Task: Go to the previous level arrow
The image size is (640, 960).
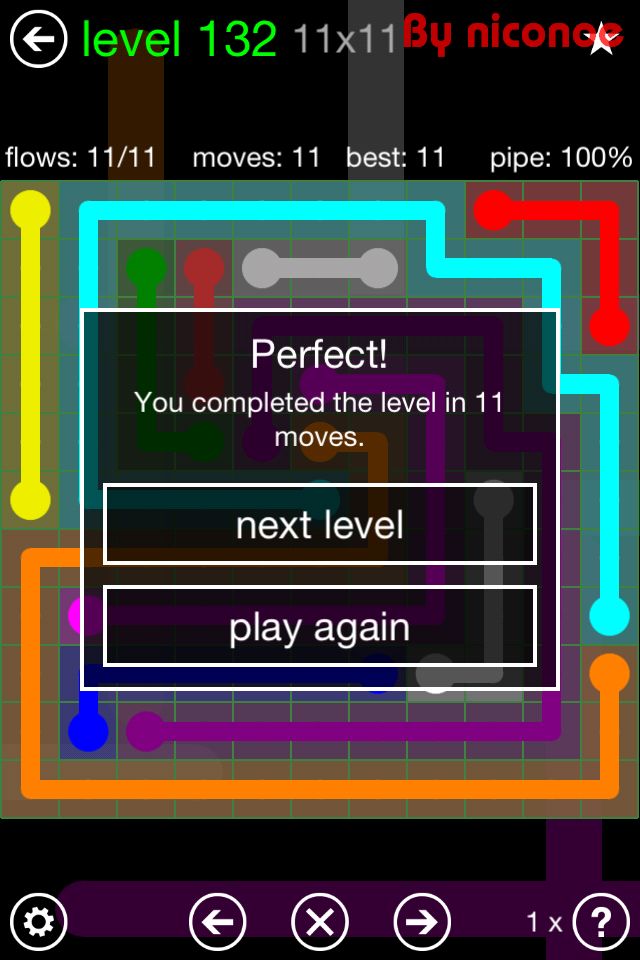Action: (218, 921)
